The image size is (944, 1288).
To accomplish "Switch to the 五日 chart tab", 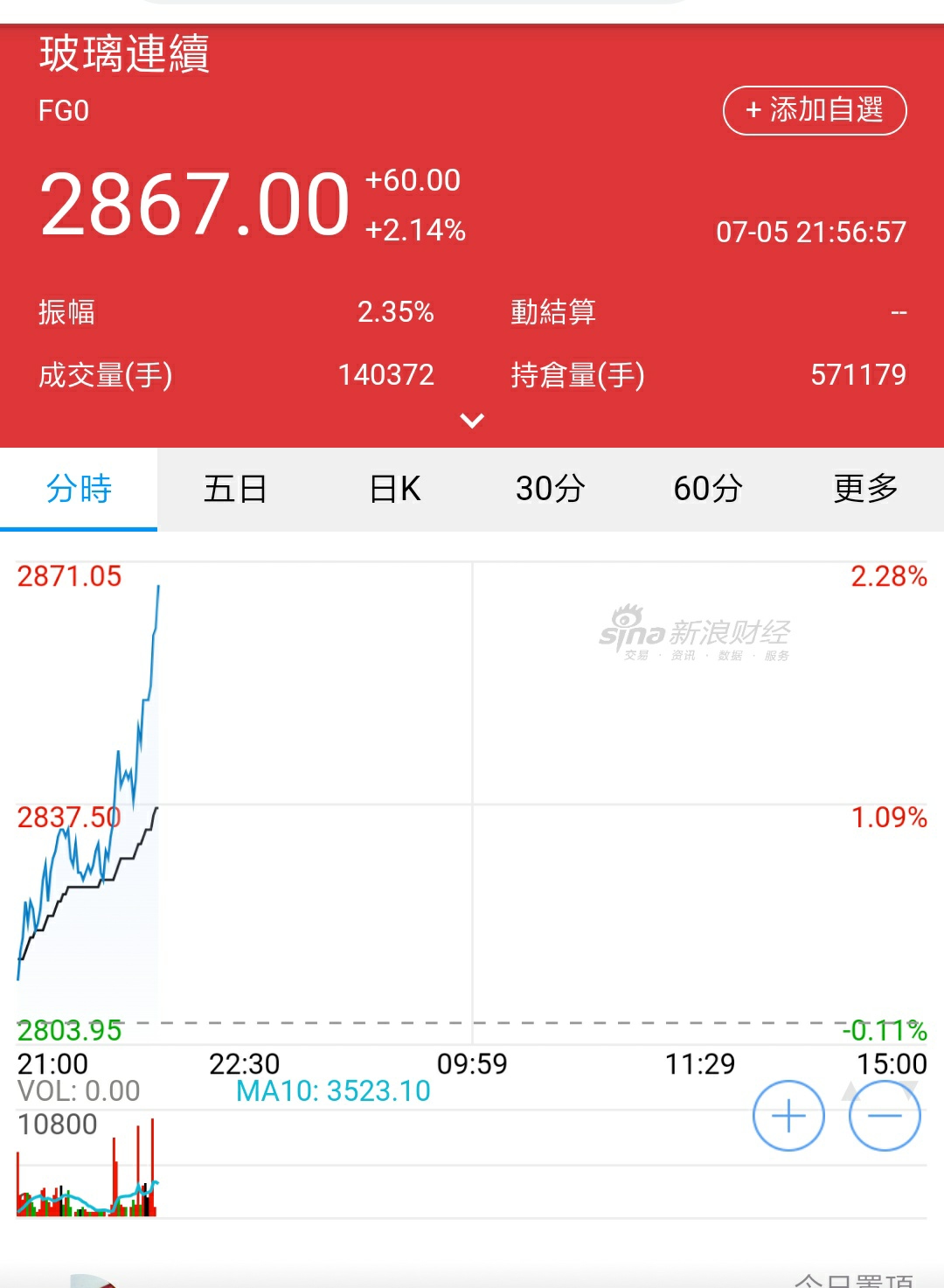I will (235, 489).
